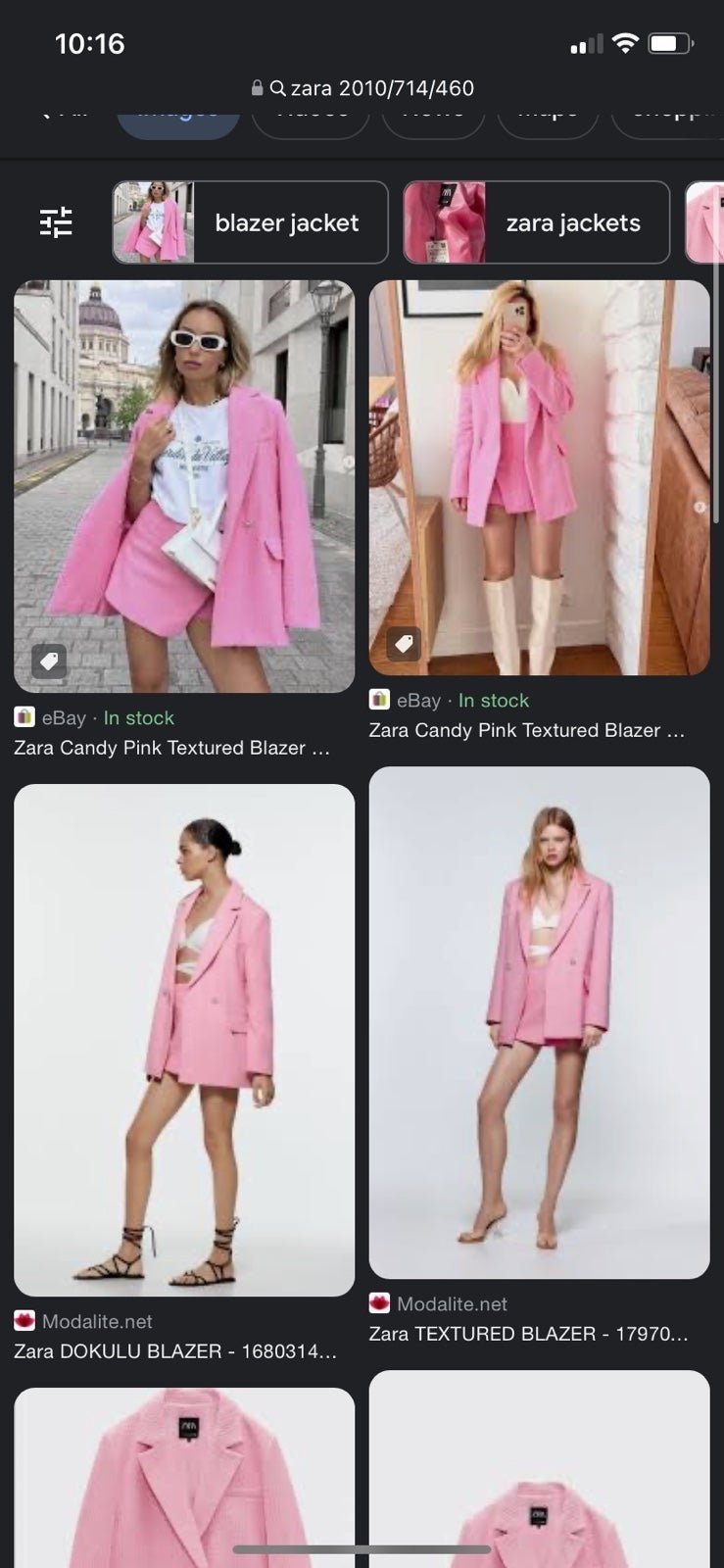Open eBay result with woman in sunglasses
Viewport: 724px width, 1568px height.
[x=184, y=486]
